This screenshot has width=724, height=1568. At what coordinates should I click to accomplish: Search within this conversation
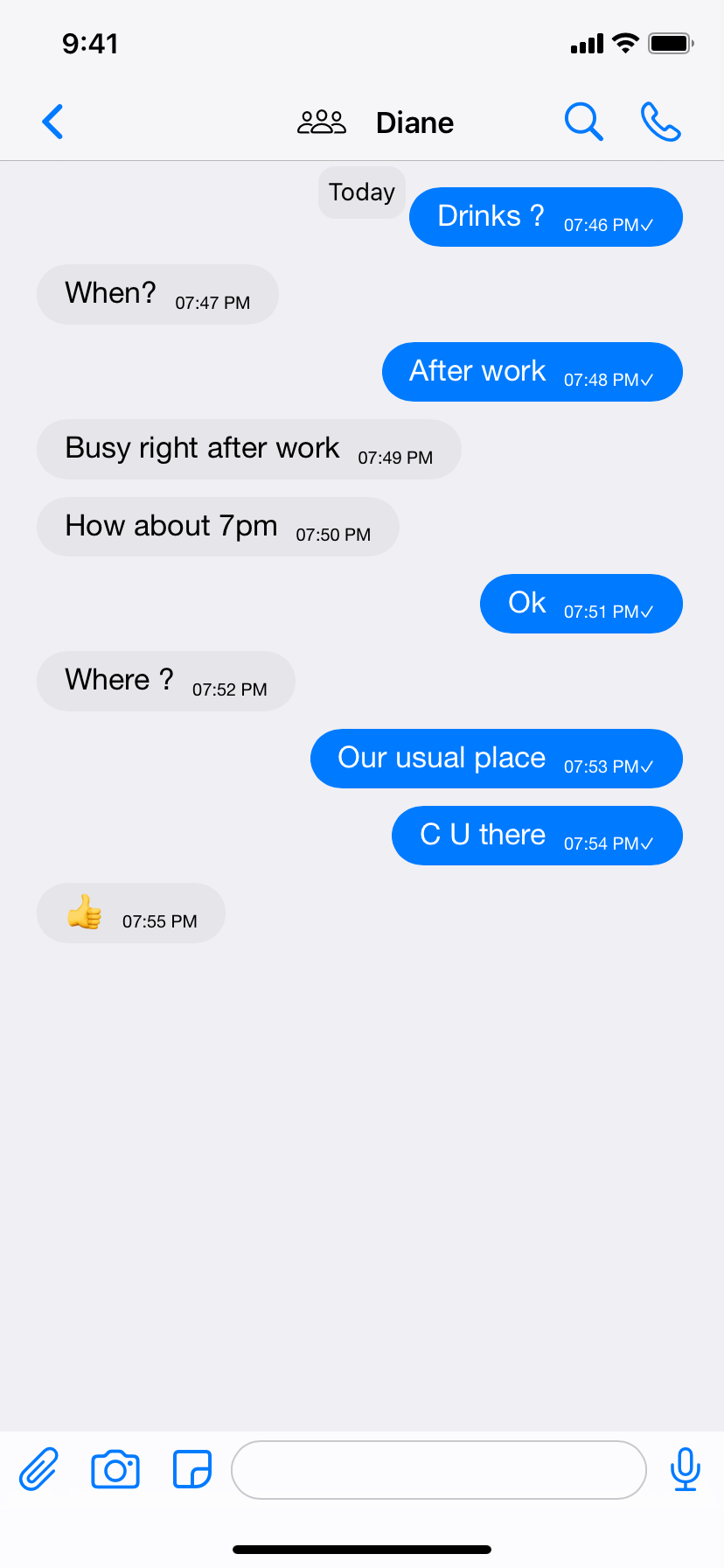[x=583, y=122]
